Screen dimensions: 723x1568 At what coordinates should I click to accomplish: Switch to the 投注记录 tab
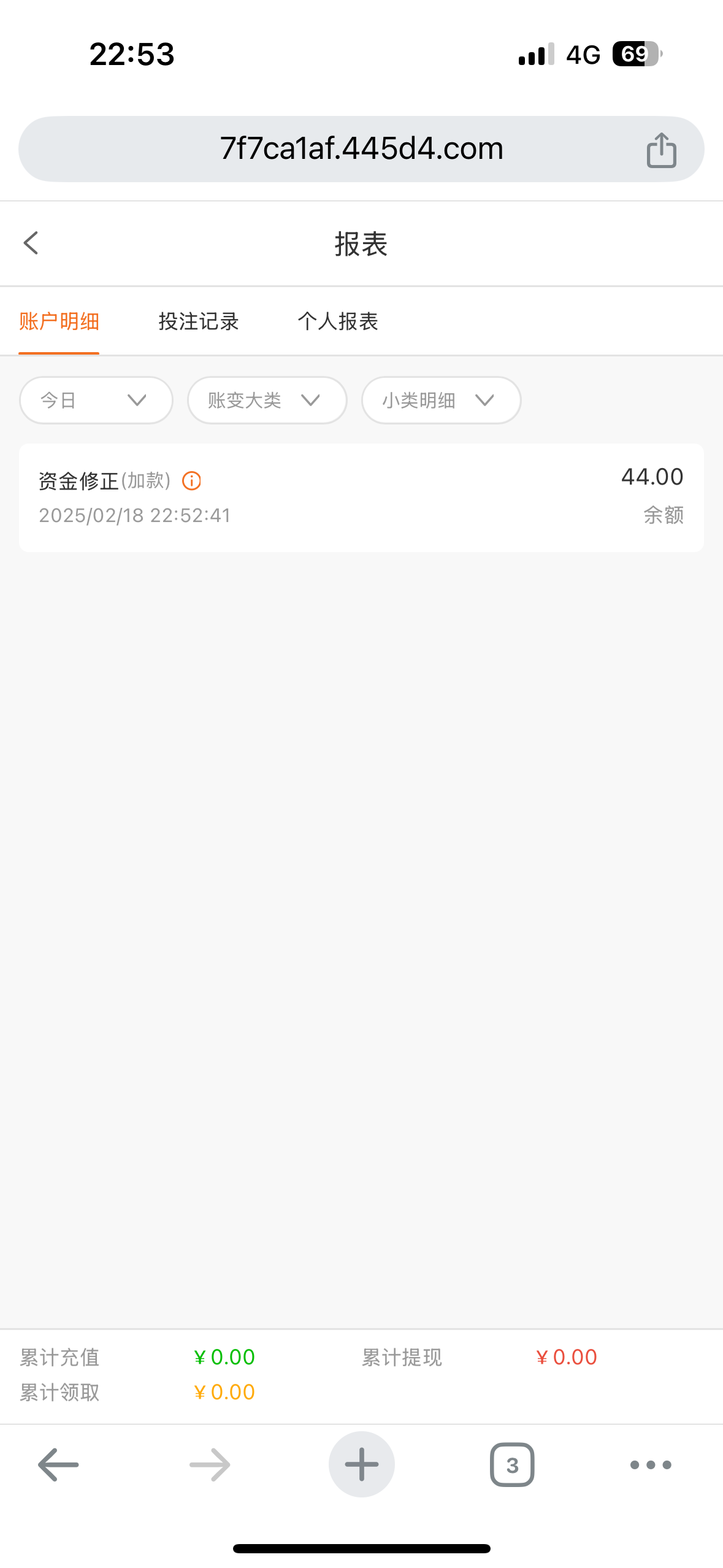click(x=199, y=321)
